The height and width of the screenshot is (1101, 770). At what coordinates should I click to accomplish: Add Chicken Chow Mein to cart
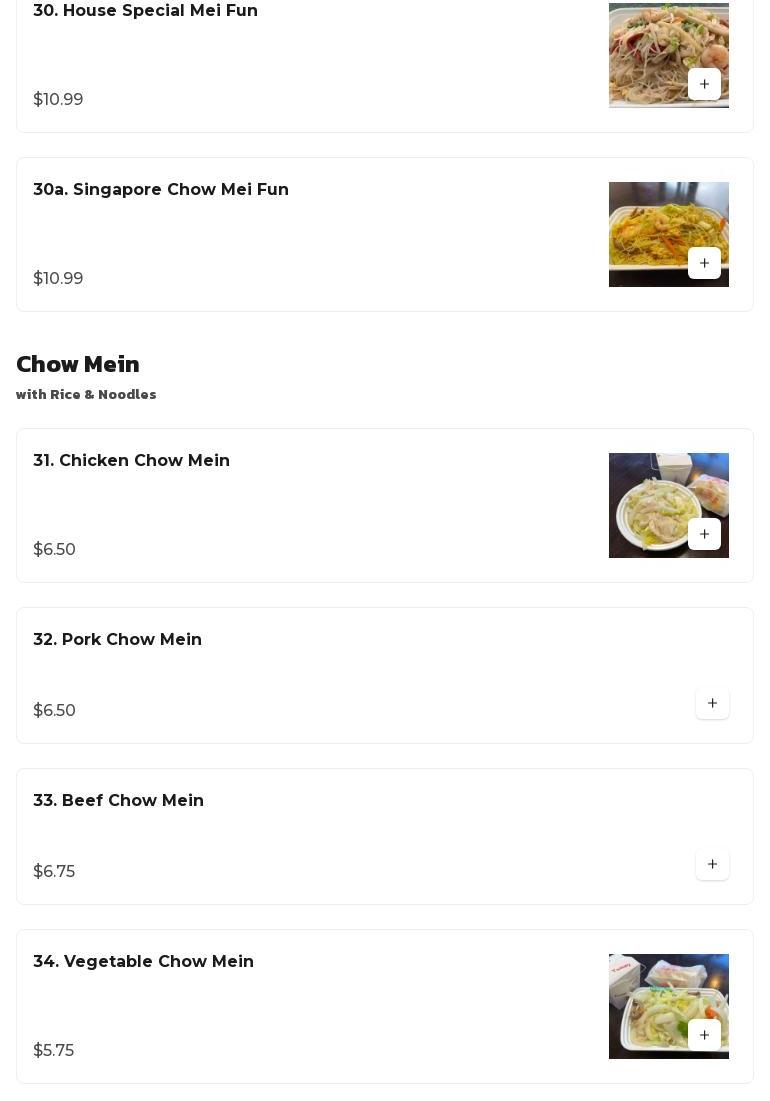[x=704, y=534]
